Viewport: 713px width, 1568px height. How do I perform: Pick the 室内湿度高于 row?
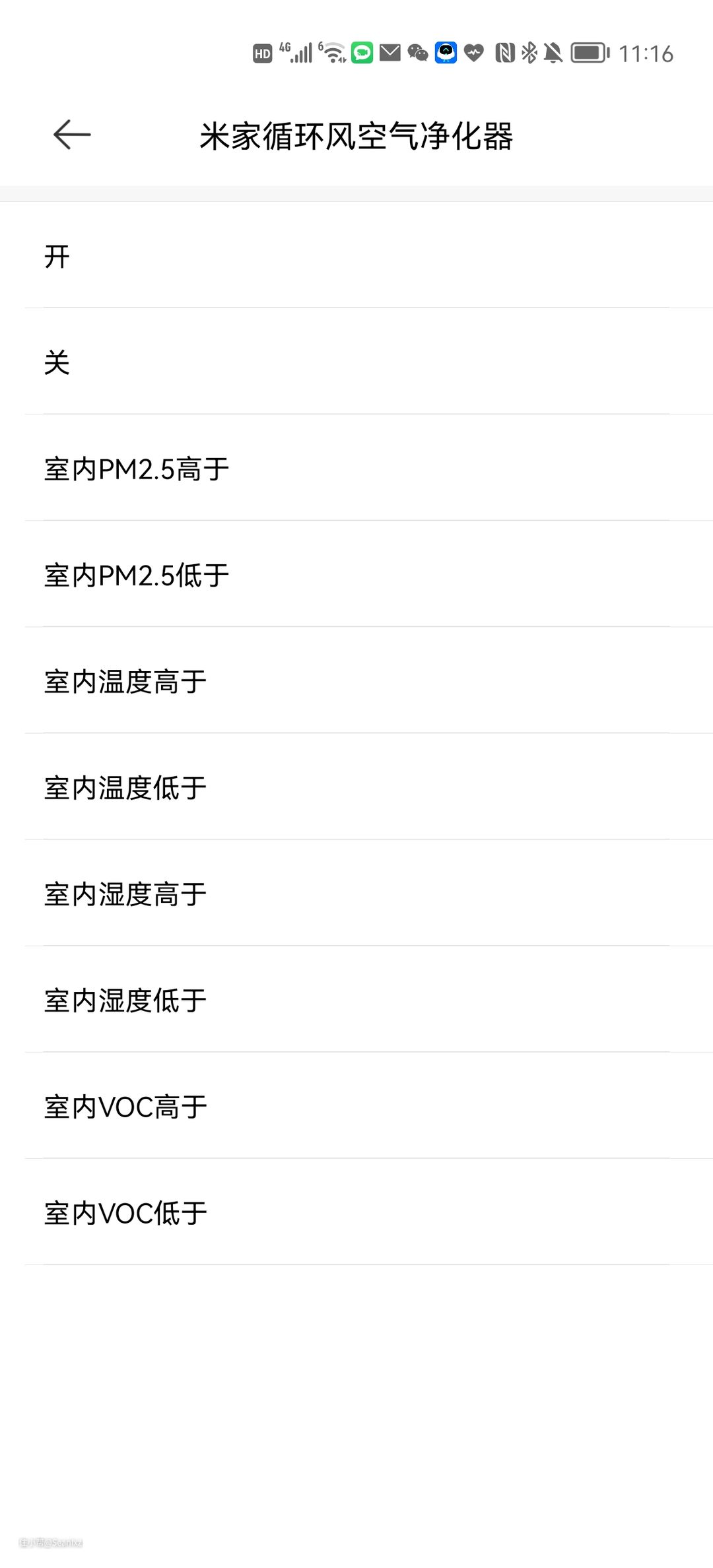(356, 894)
